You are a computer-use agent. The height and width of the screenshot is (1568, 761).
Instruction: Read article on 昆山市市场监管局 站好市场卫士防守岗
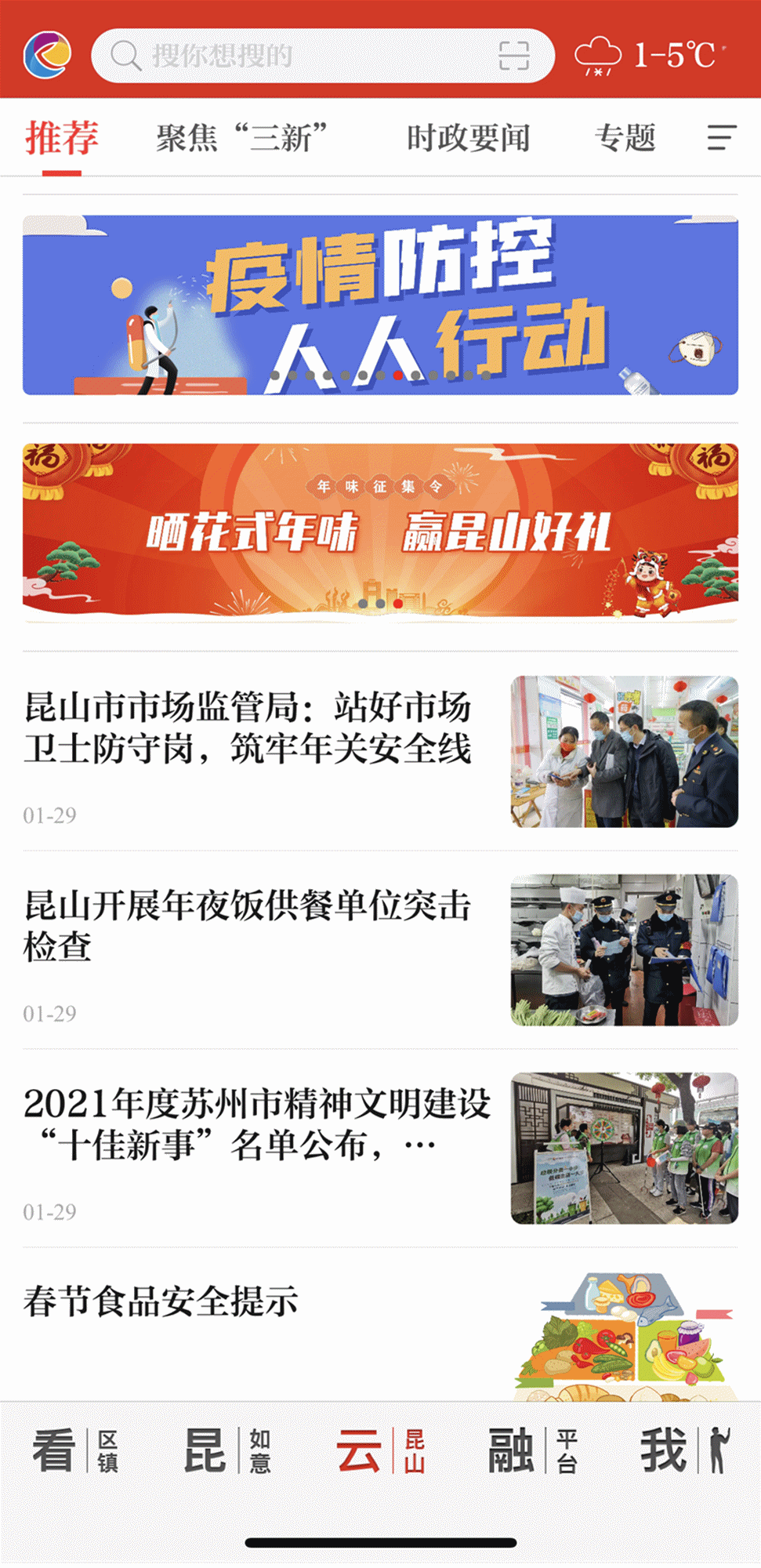[x=248, y=728]
